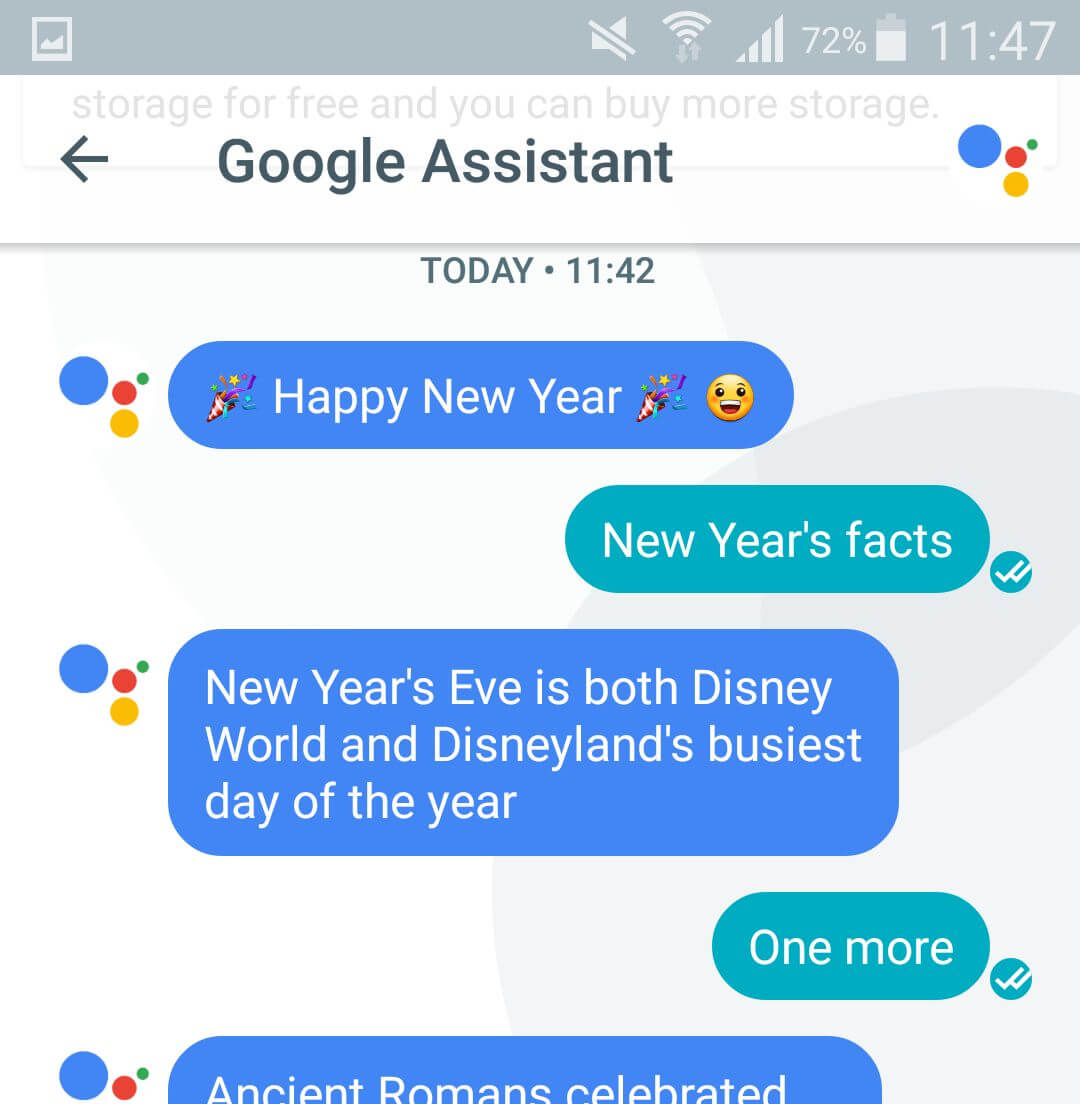Go back using the arrow icon

click(x=84, y=161)
